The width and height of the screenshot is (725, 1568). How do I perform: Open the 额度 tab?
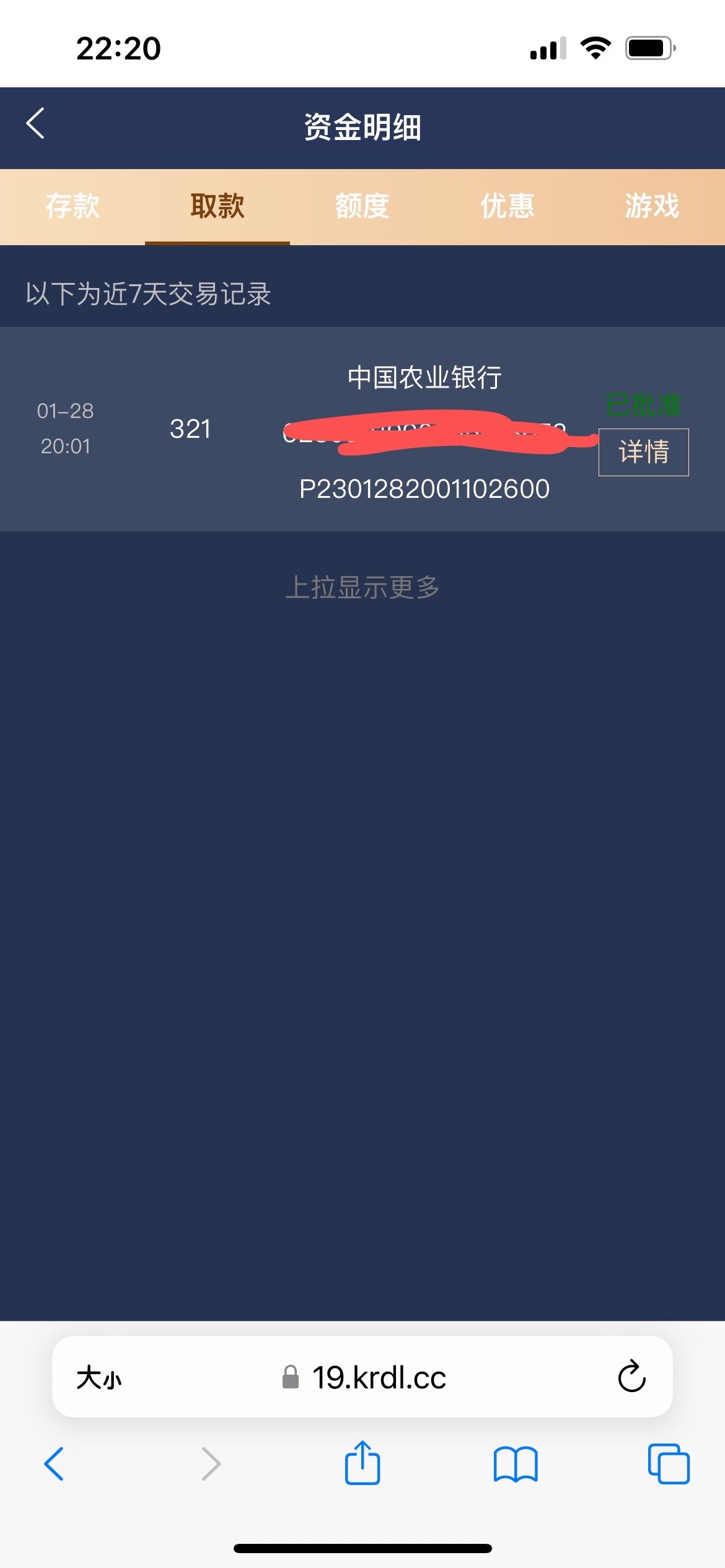click(362, 206)
